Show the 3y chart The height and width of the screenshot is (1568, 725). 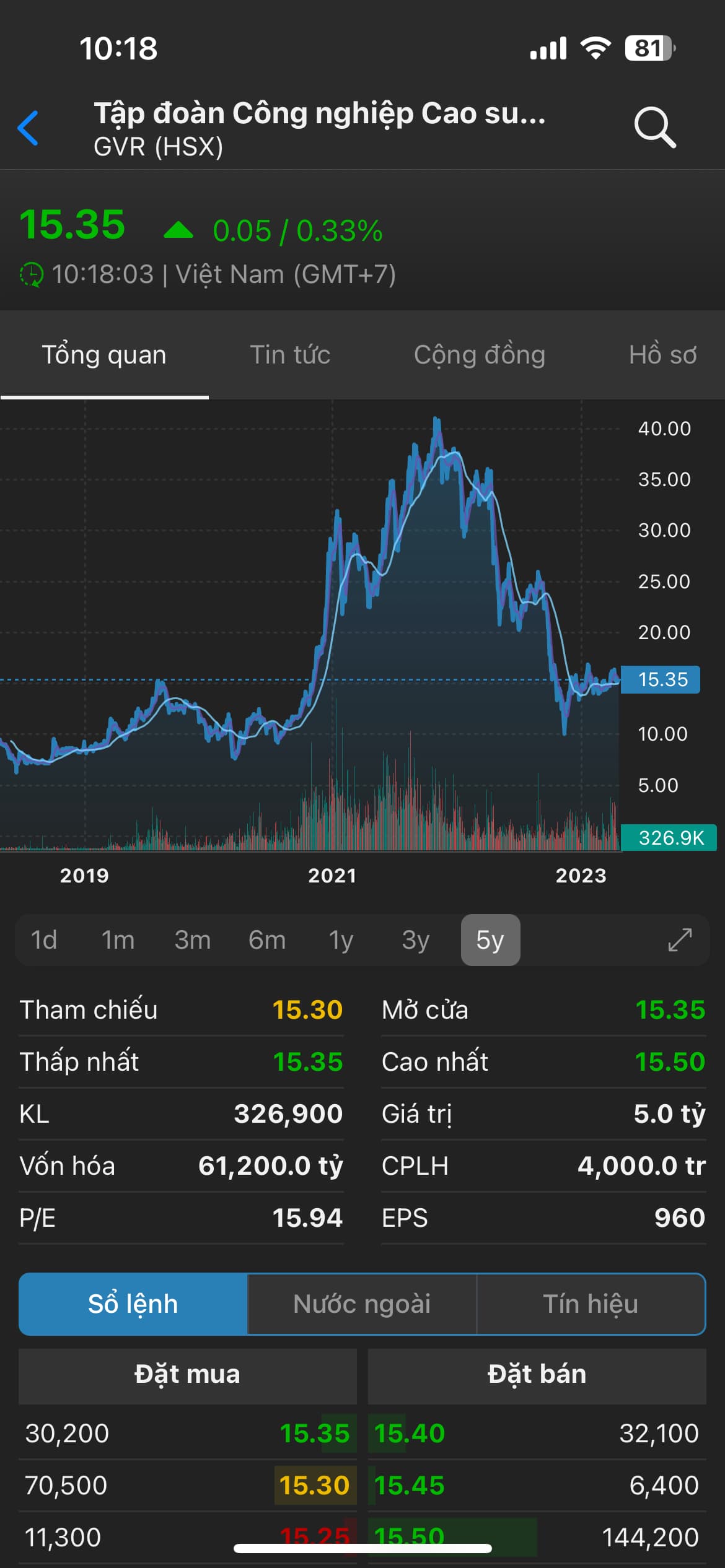[415, 940]
